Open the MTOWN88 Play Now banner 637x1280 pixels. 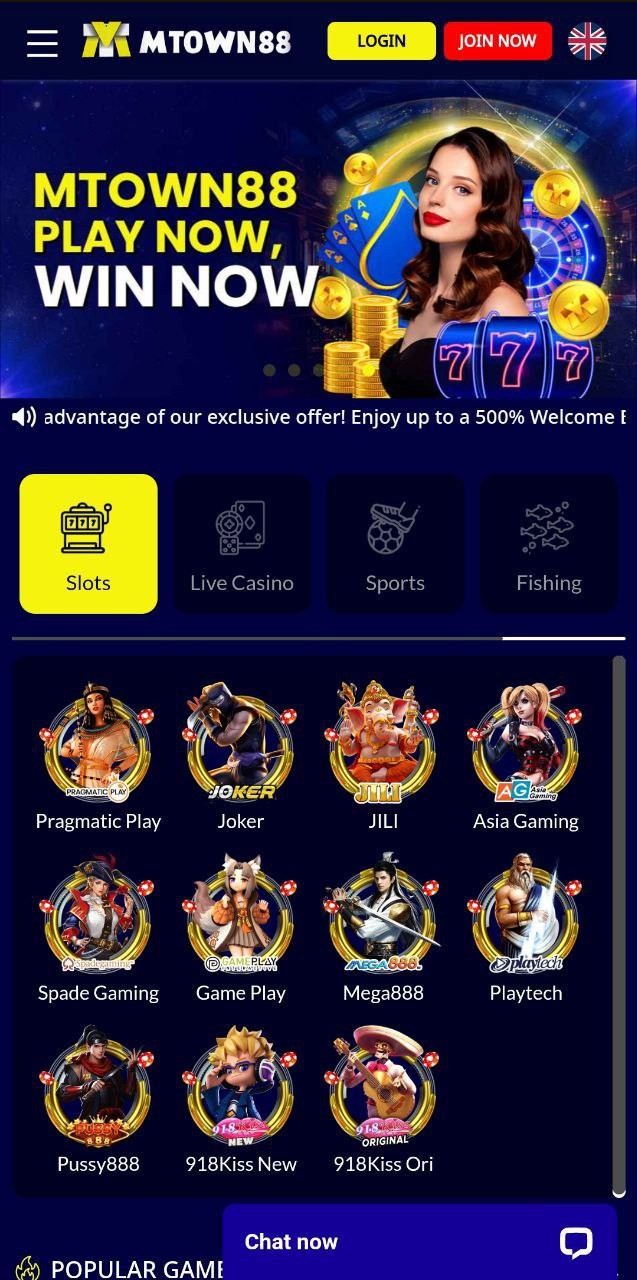(318, 240)
